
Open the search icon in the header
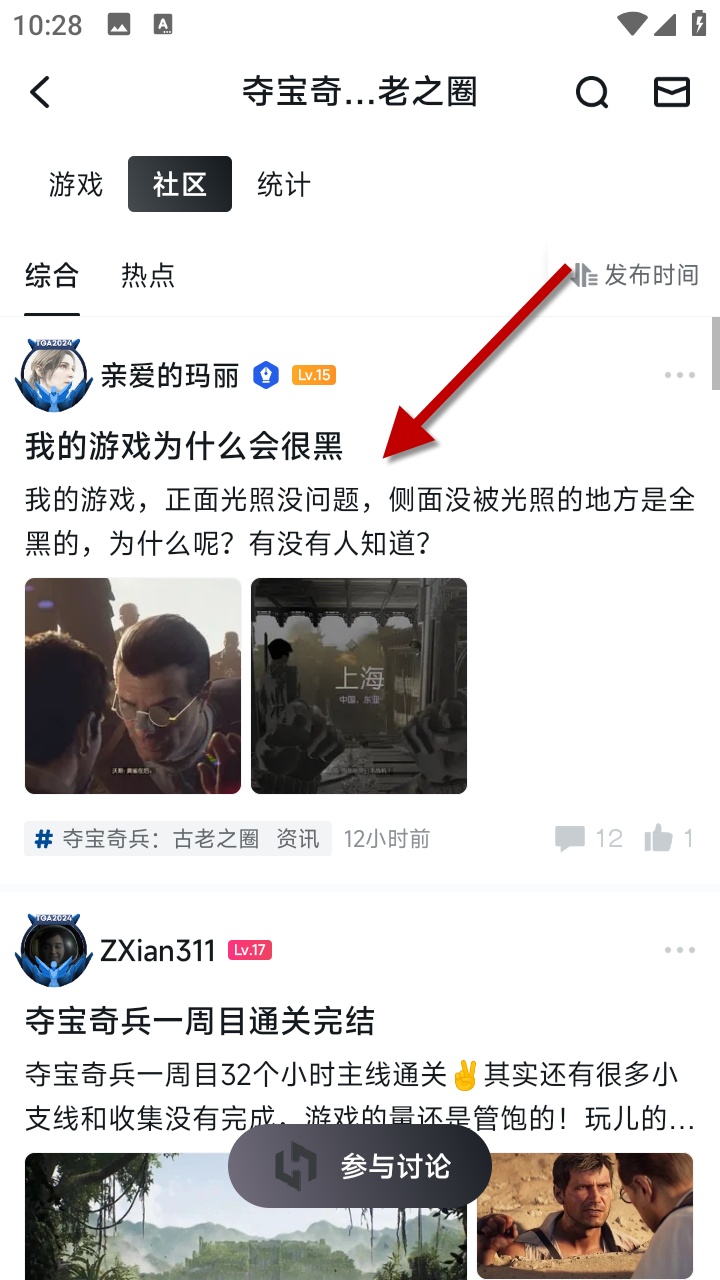pyautogui.click(x=592, y=92)
